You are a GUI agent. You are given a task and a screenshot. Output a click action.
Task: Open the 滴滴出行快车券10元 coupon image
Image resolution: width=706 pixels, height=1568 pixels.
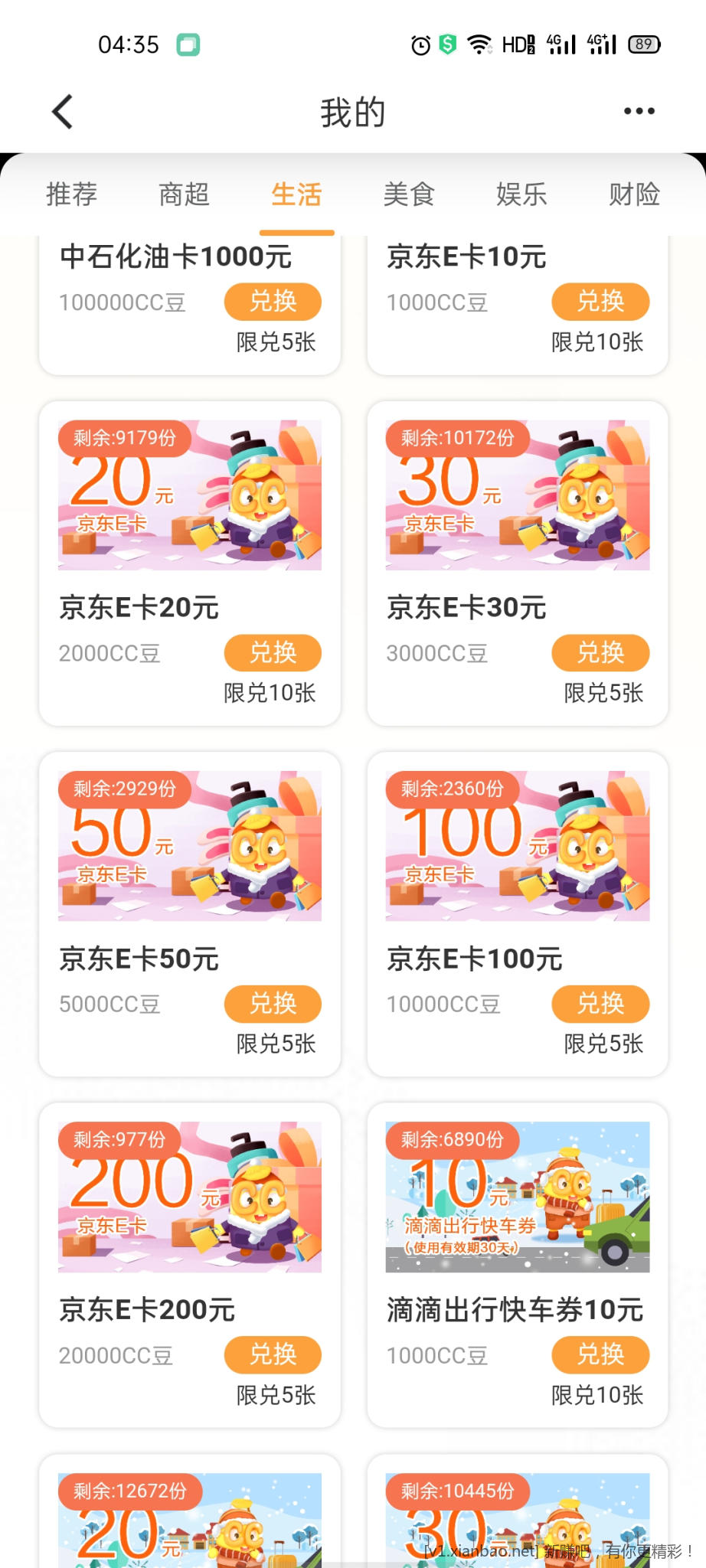(518, 1197)
